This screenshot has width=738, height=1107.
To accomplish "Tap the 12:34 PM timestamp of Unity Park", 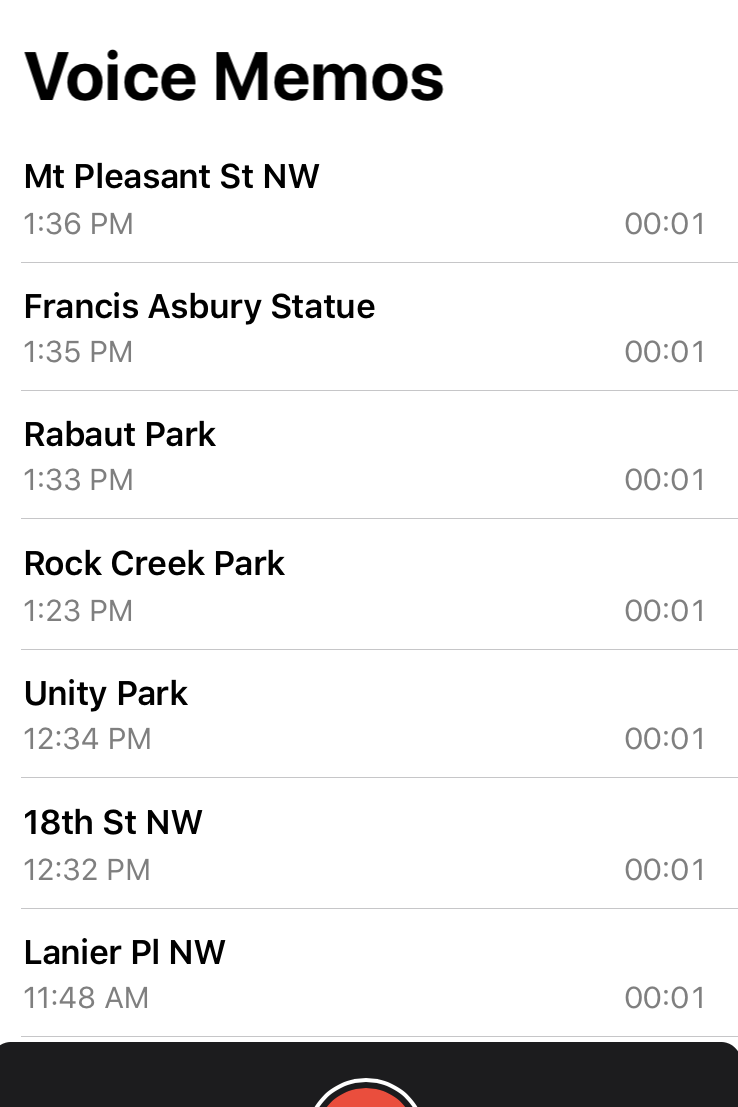I will click(x=87, y=739).
